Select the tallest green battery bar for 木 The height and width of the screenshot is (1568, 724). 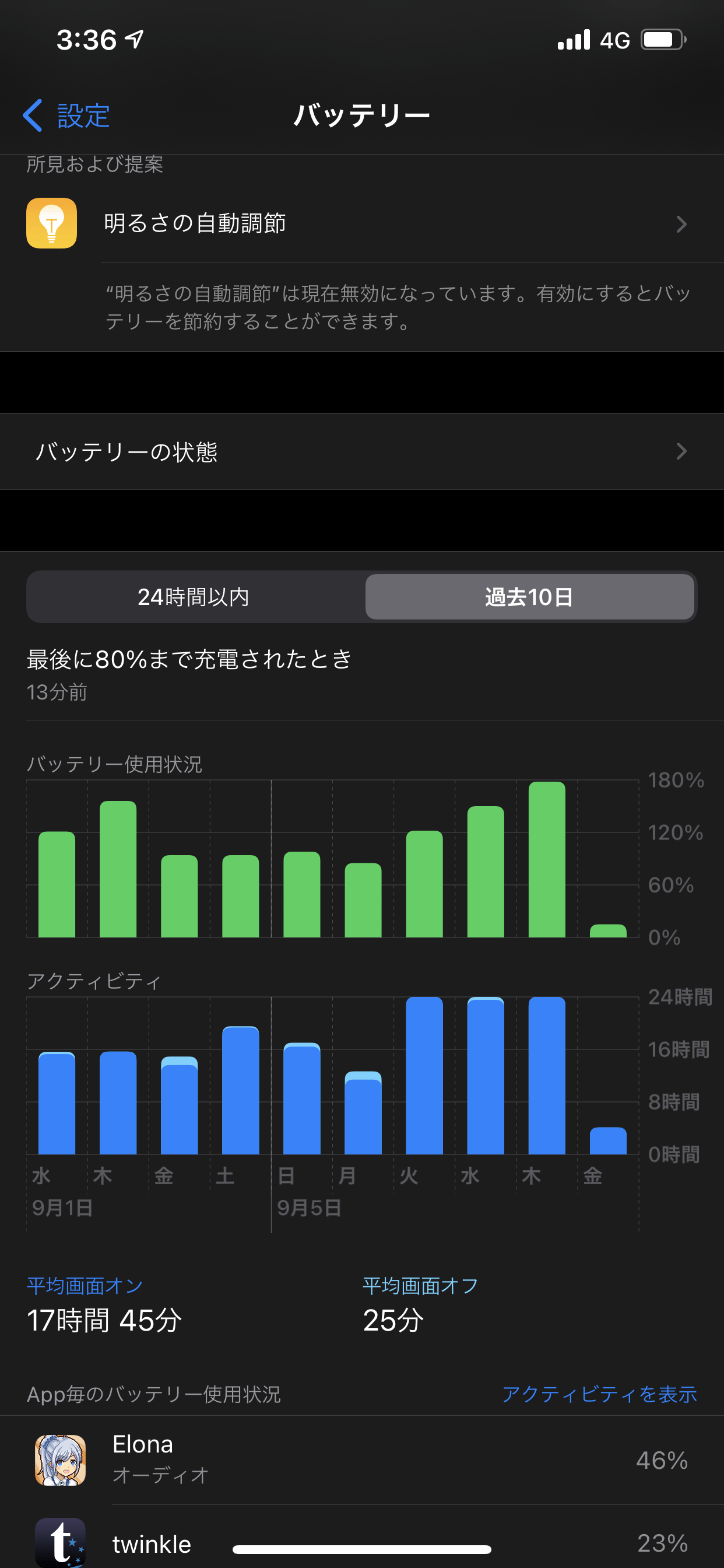[546, 859]
